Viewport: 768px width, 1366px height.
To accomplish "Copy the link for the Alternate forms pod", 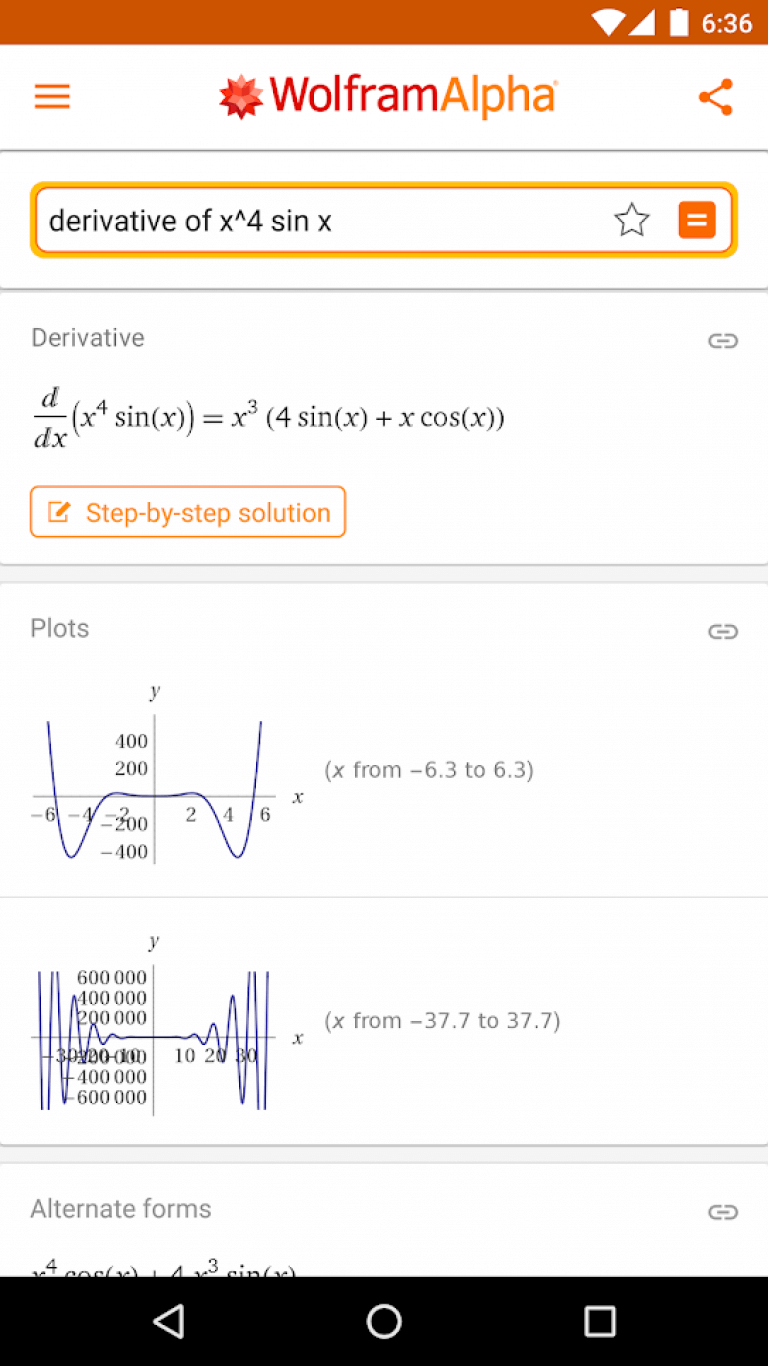I will (722, 1212).
